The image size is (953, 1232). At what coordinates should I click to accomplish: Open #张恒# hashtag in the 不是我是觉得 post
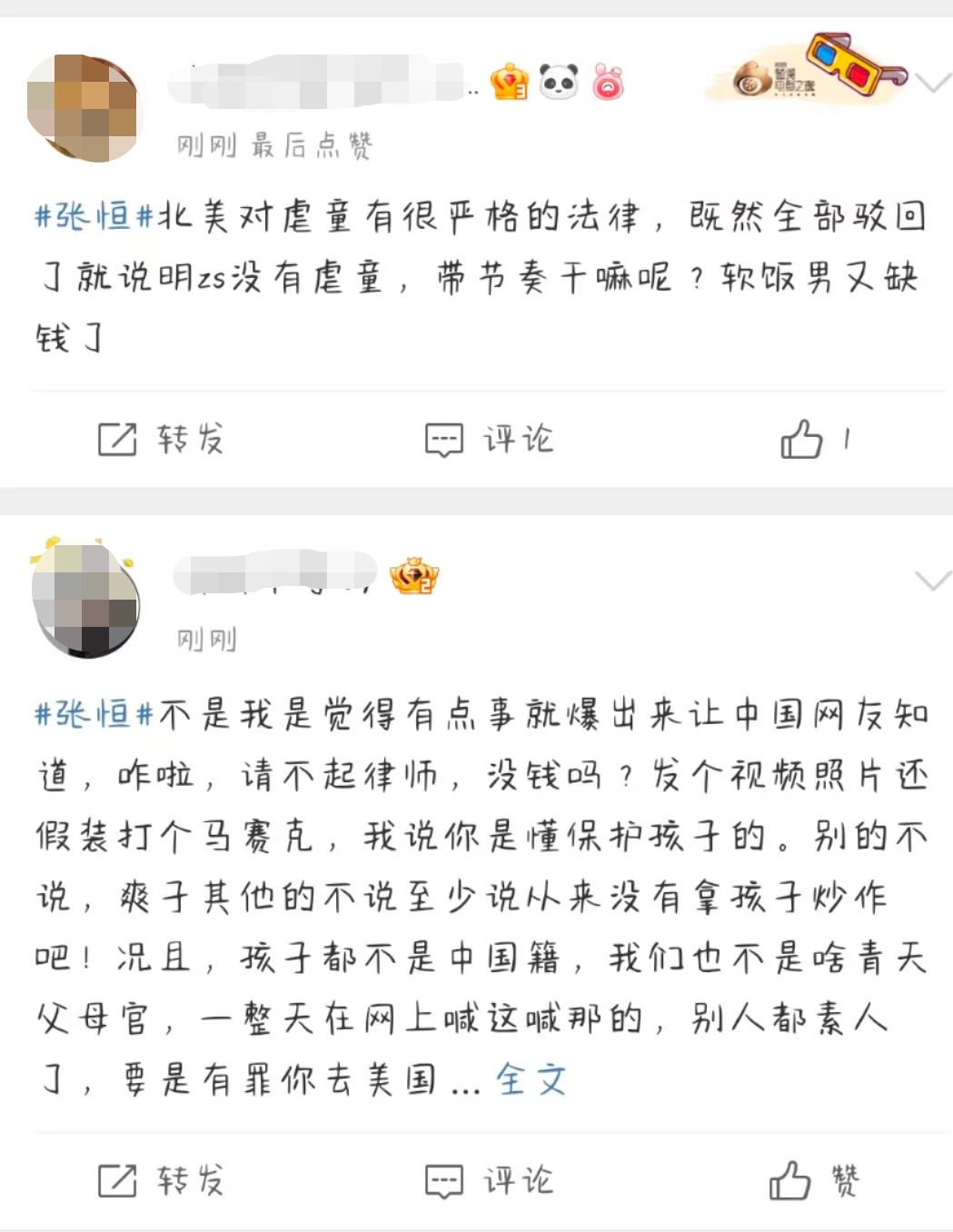[x=94, y=714]
